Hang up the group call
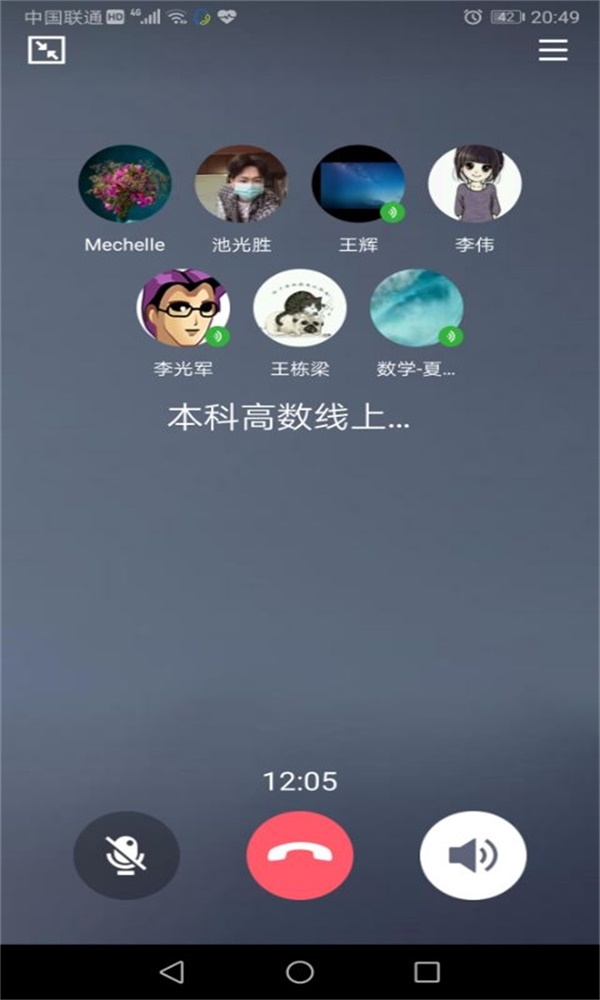Screen dimensions: 600x1000 (x=300, y=856)
